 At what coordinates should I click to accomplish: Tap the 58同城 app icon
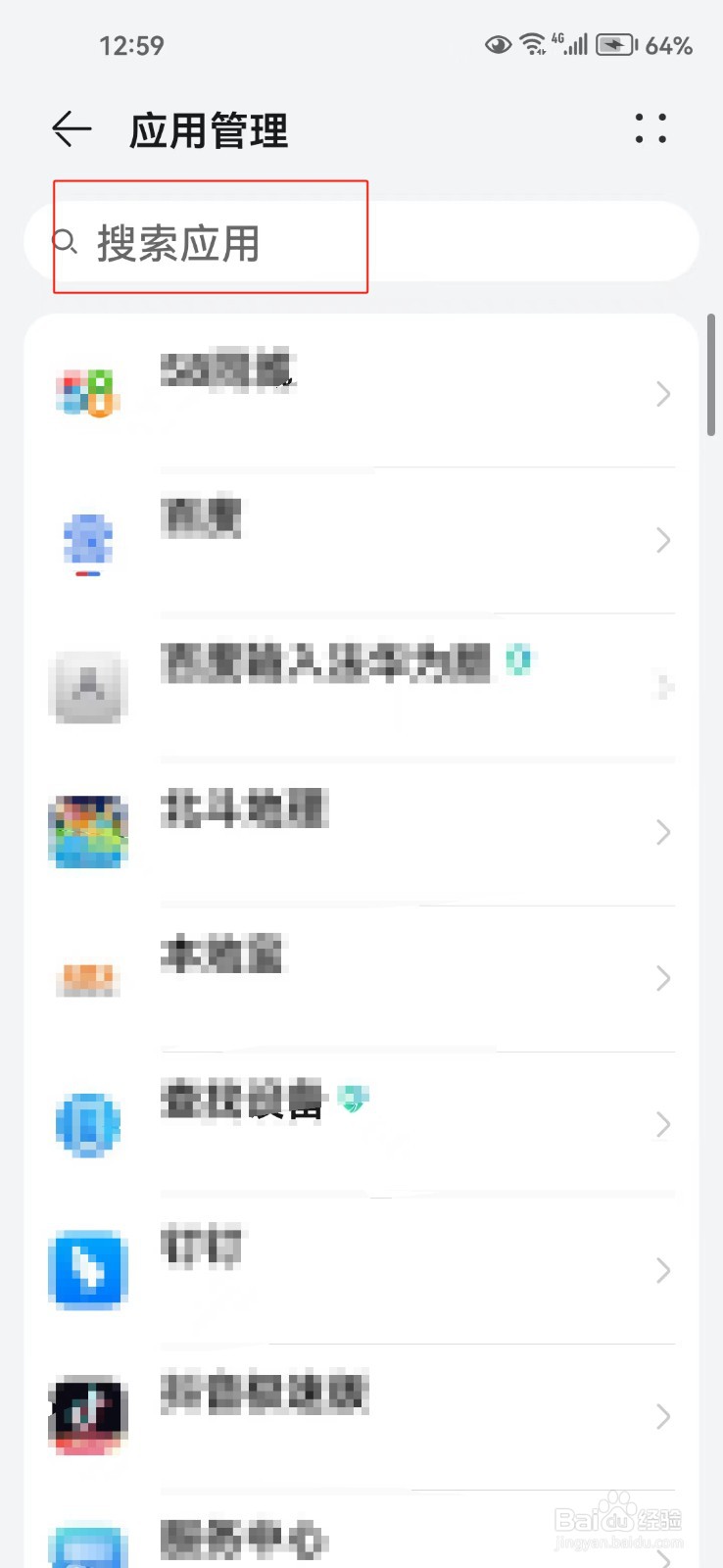88,390
